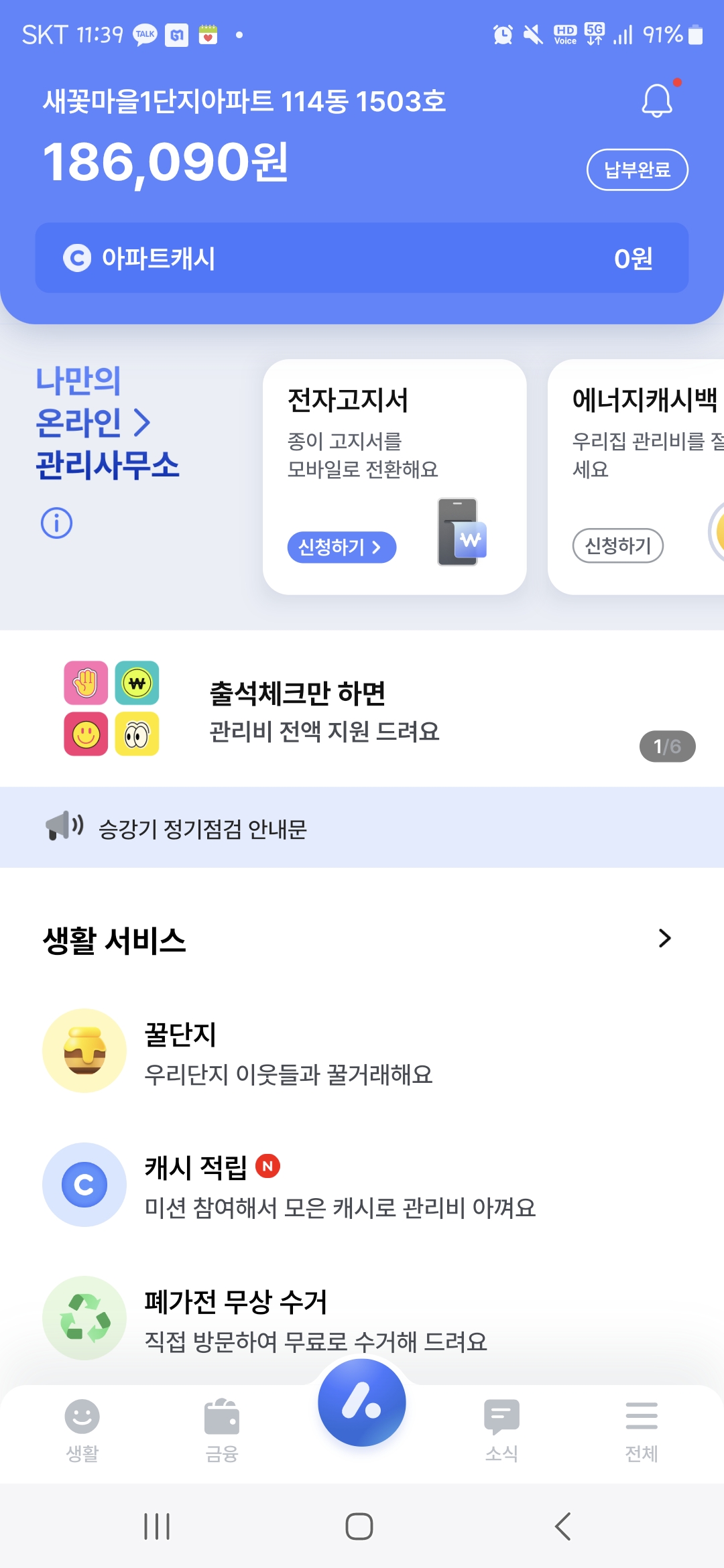Open 나만의 온라인 관리사무소
Screen dimensions: 724x1568
pos(107,423)
